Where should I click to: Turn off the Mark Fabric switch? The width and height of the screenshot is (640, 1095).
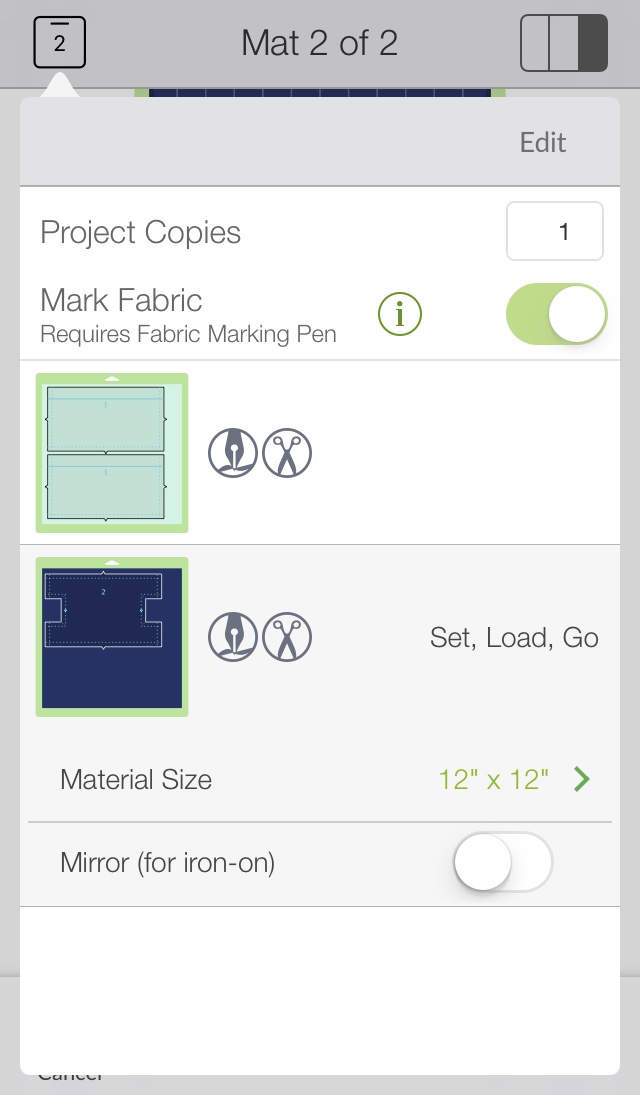pos(556,314)
